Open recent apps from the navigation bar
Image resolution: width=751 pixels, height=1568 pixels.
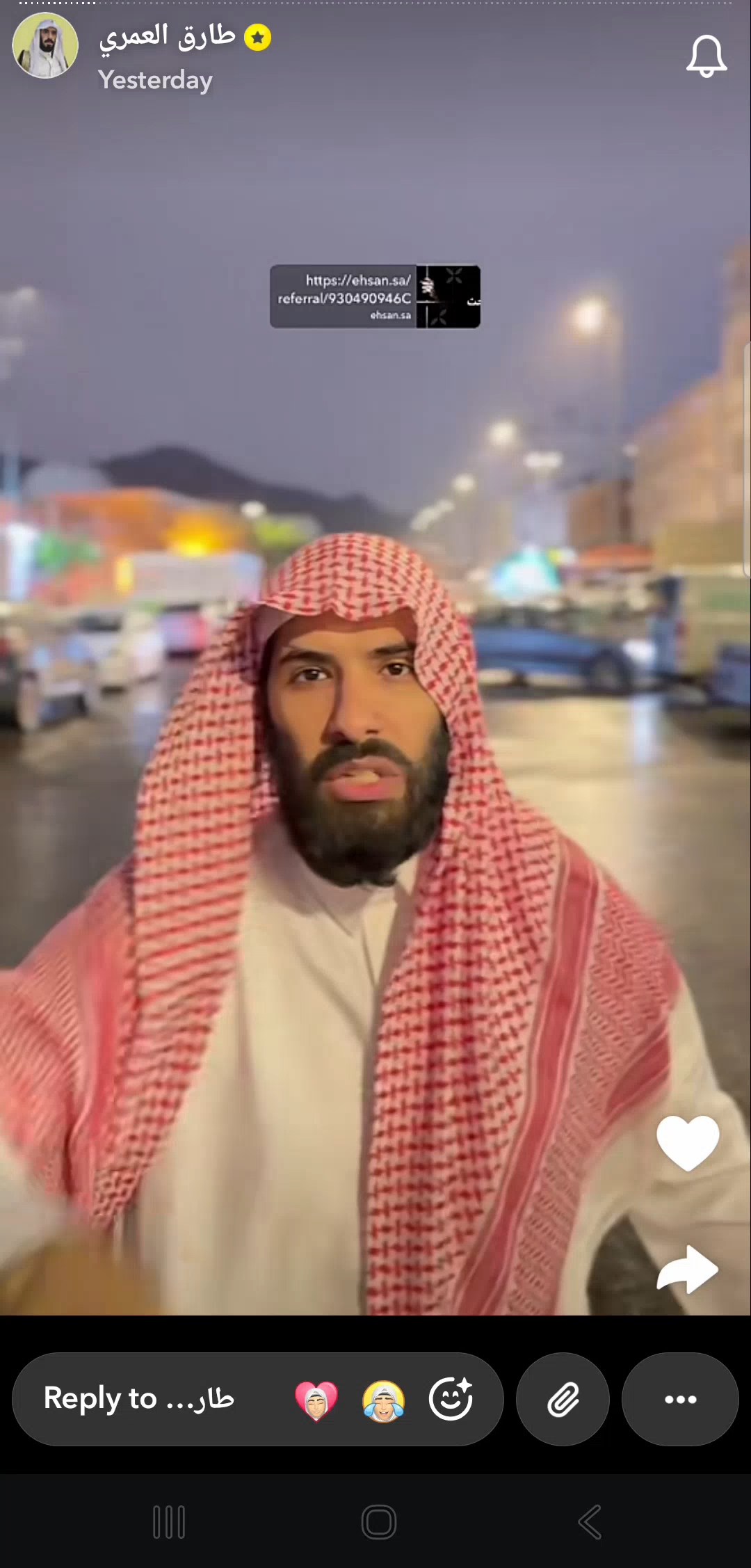pyautogui.click(x=169, y=1521)
